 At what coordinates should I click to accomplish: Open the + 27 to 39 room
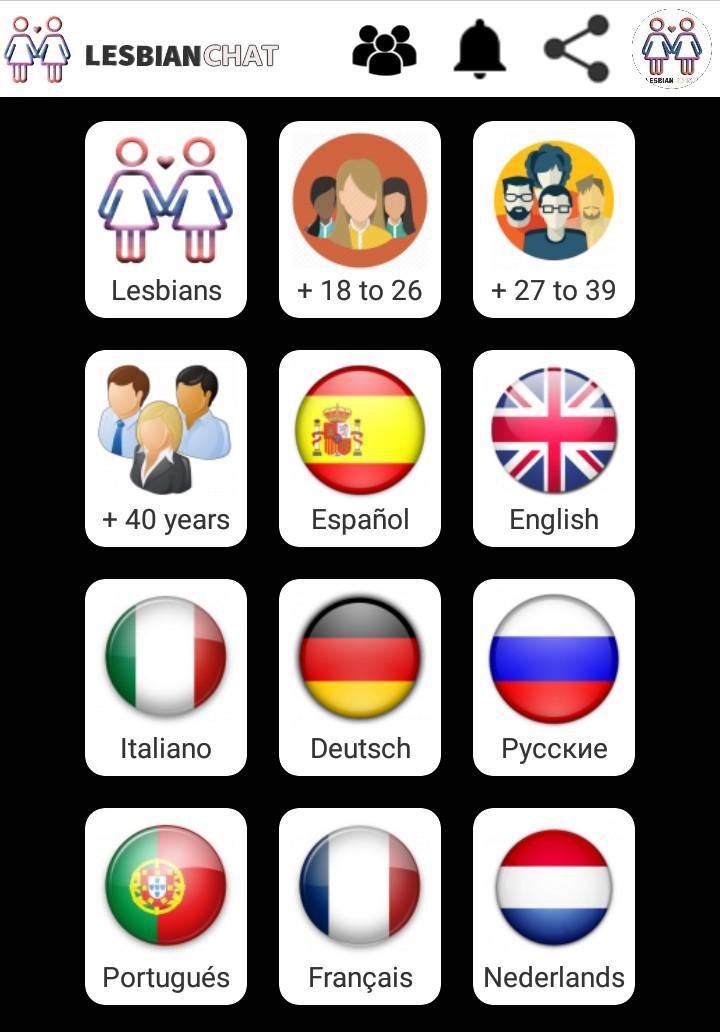(x=554, y=219)
